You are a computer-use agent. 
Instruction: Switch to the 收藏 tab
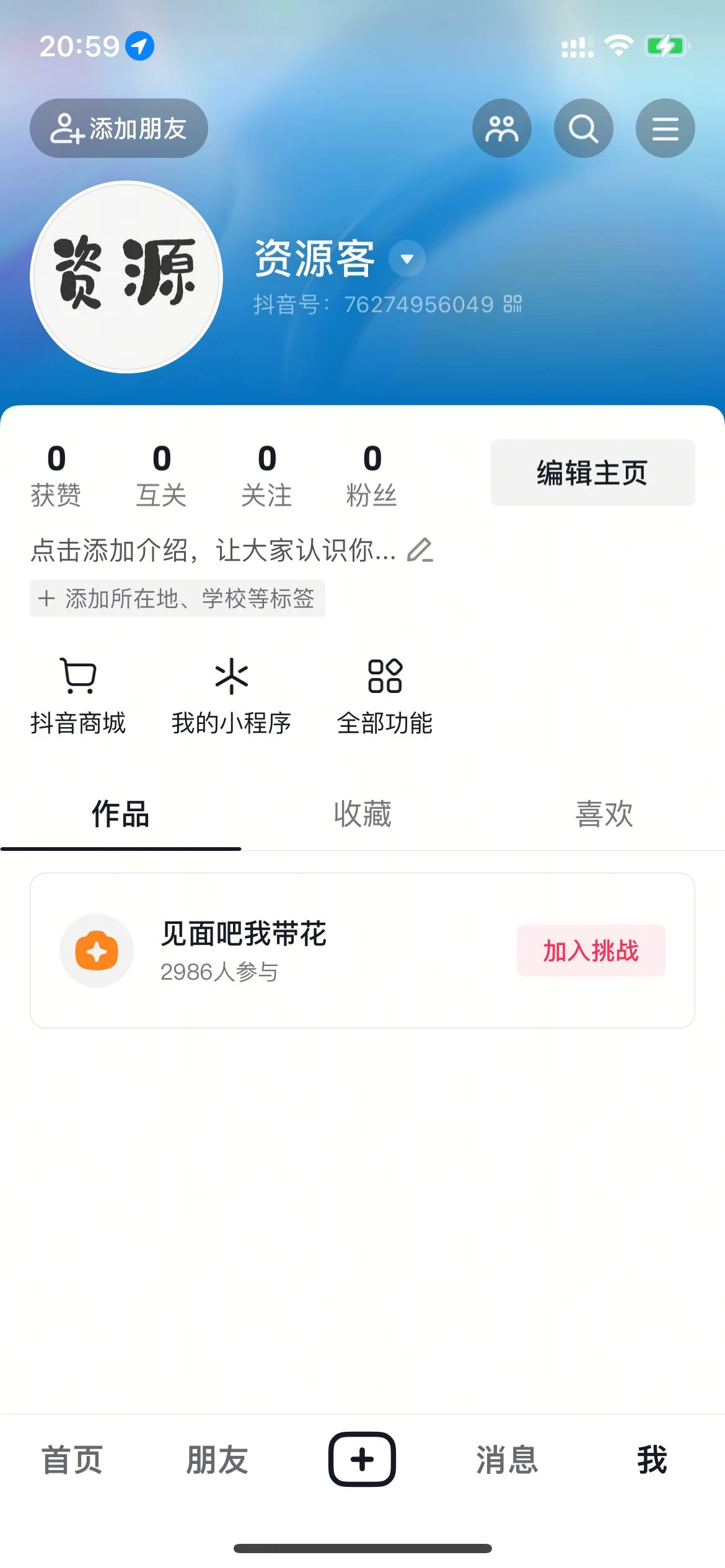pos(362,815)
